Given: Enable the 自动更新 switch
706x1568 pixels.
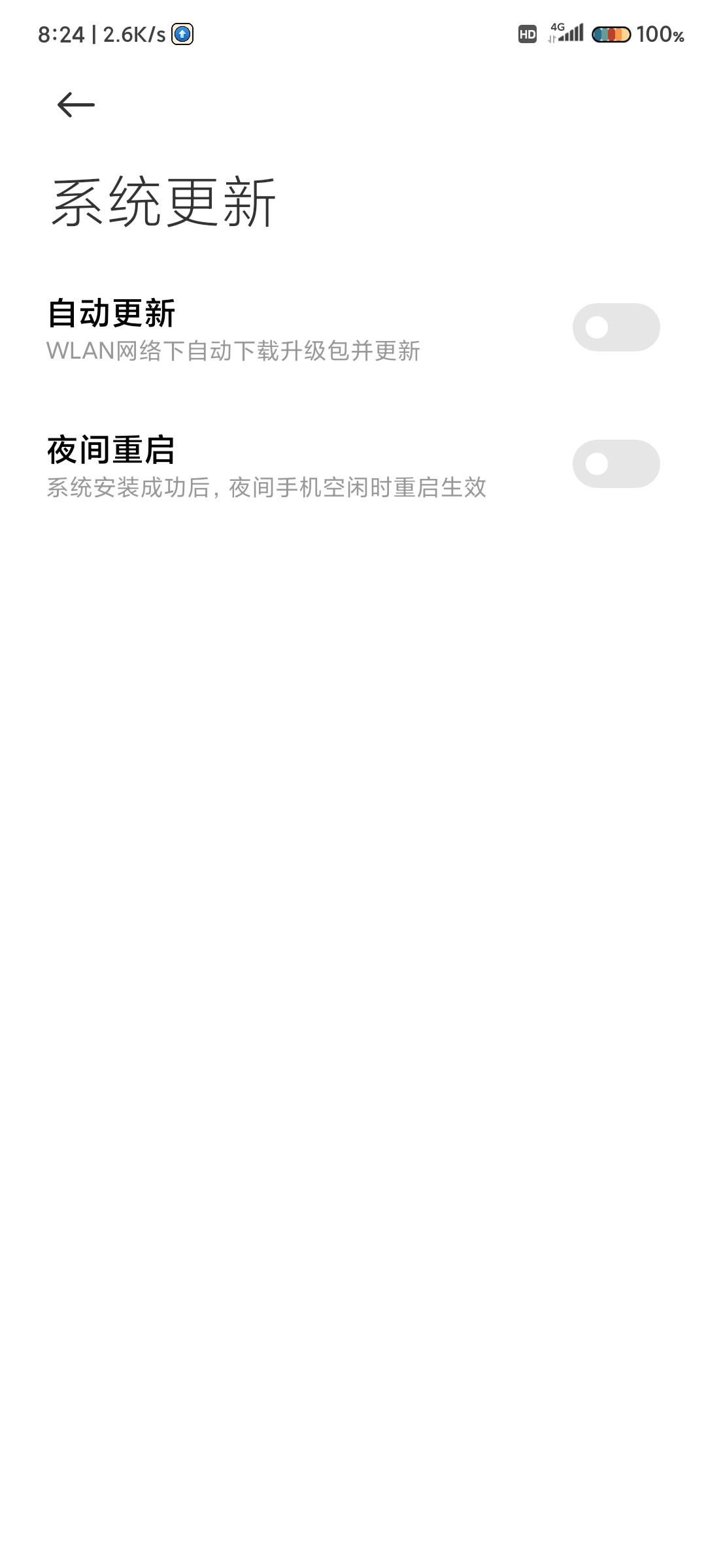Looking at the screenshot, I should 616,327.
